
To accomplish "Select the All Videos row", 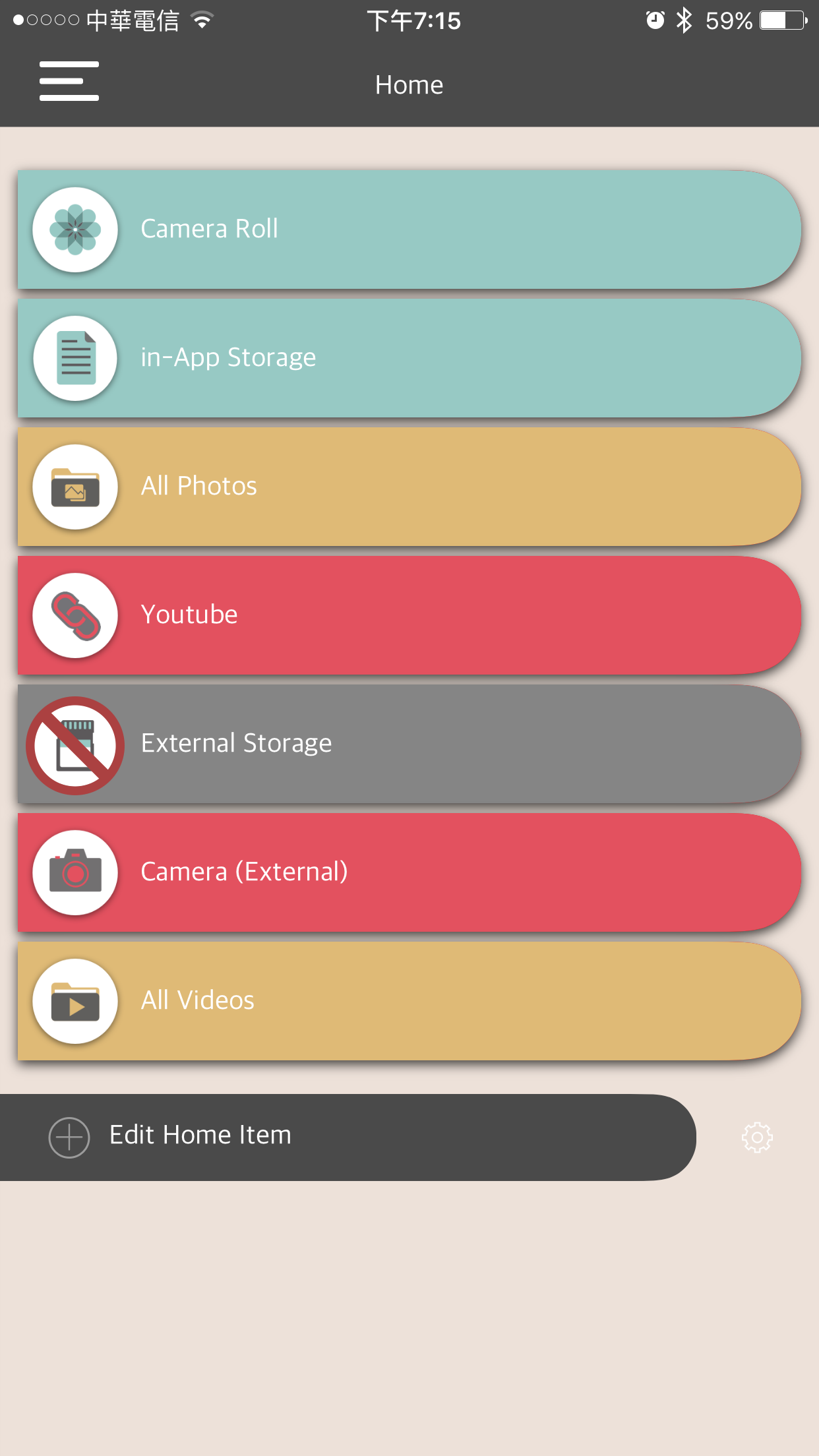I will (409, 1000).
